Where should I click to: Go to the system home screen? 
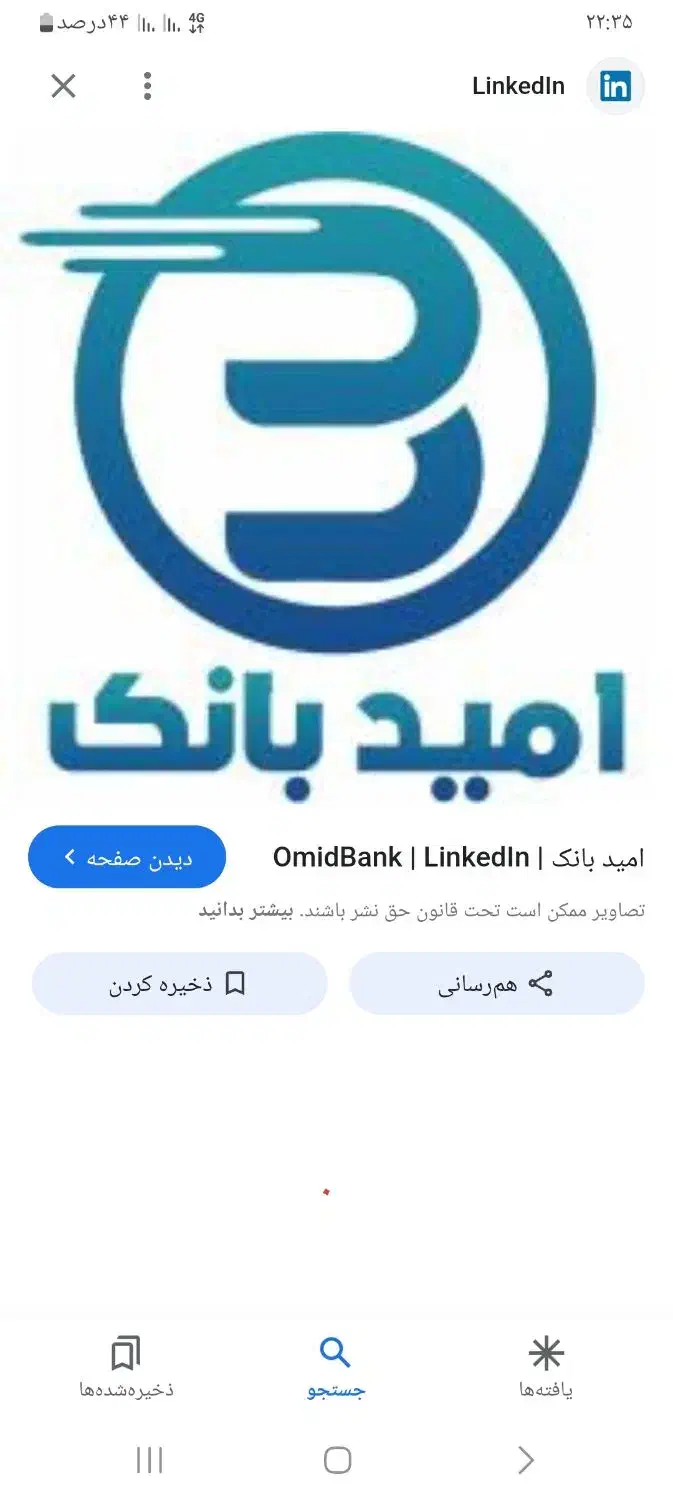click(337, 1461)
